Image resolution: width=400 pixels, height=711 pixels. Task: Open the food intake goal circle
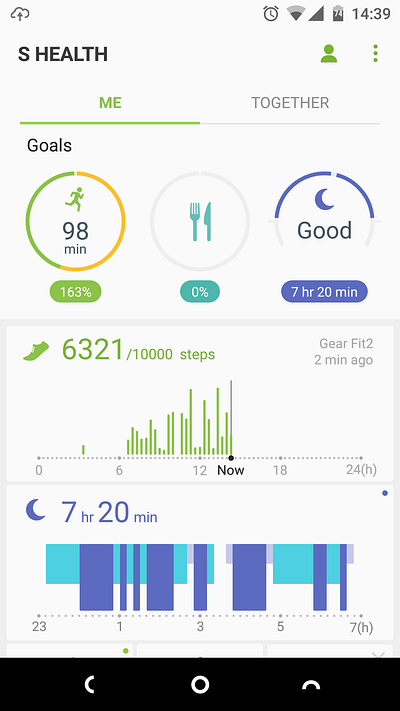pos(200,221)
